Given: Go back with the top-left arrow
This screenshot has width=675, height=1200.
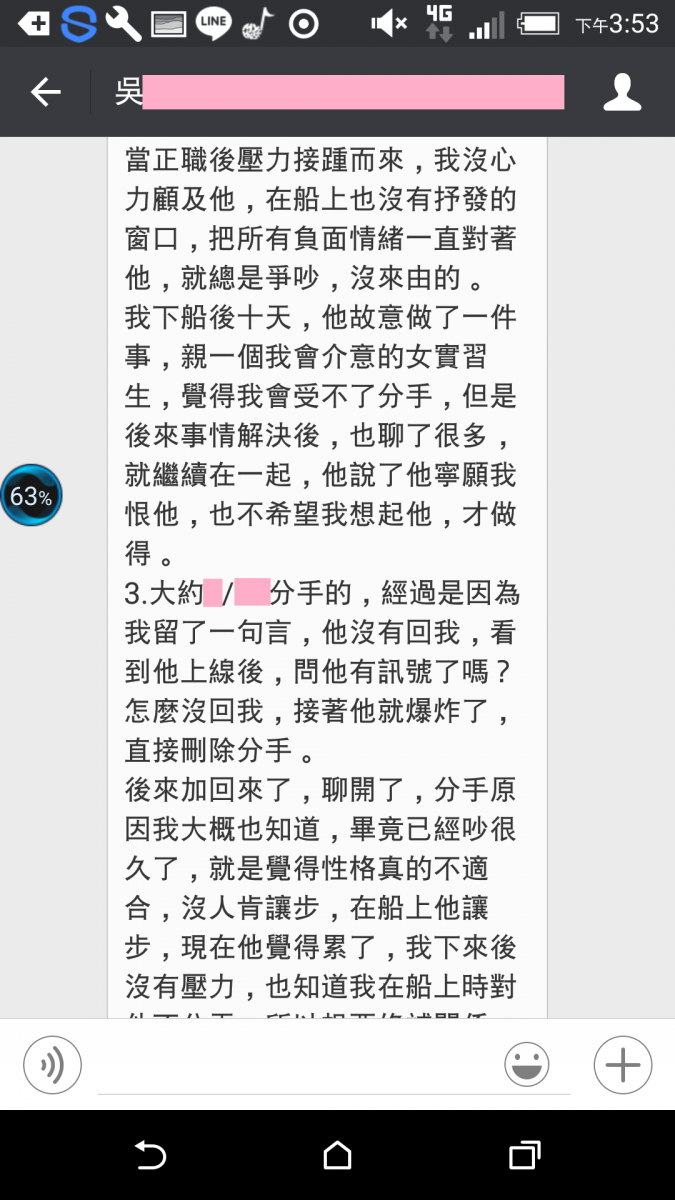Looking at the screenshot, I should tap(46, 93).
